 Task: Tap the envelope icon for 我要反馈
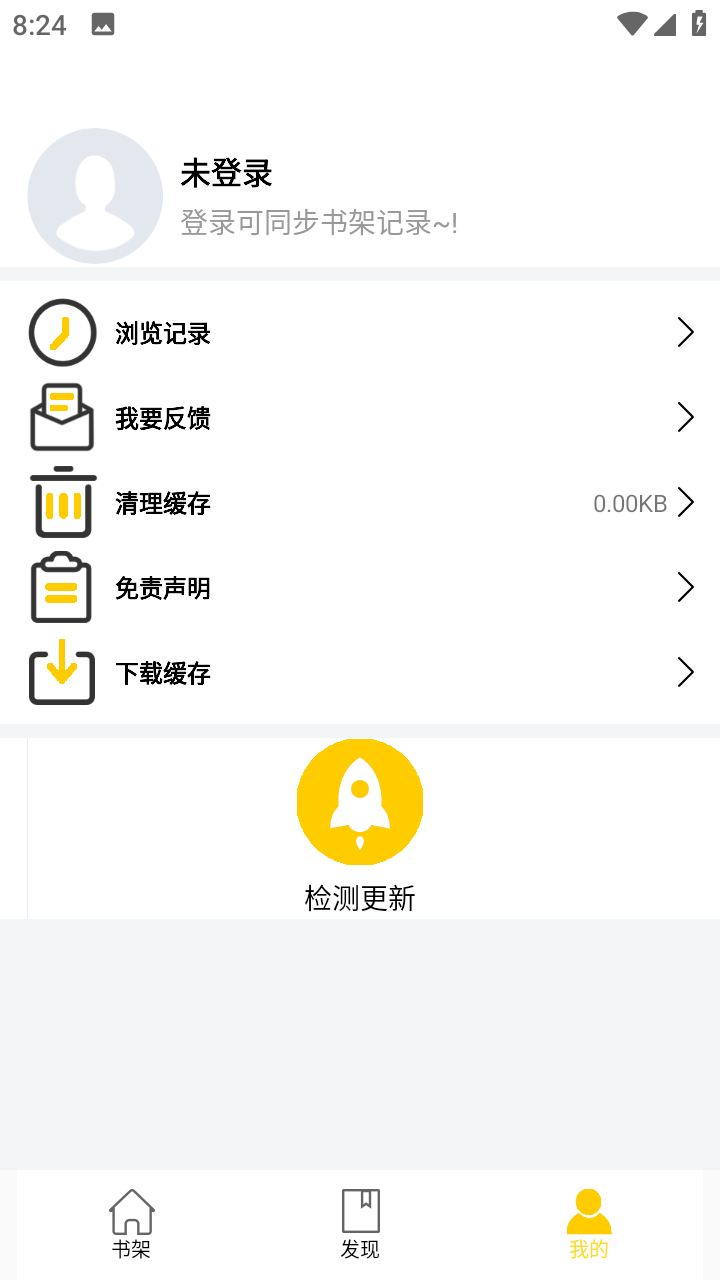(62, 417)
